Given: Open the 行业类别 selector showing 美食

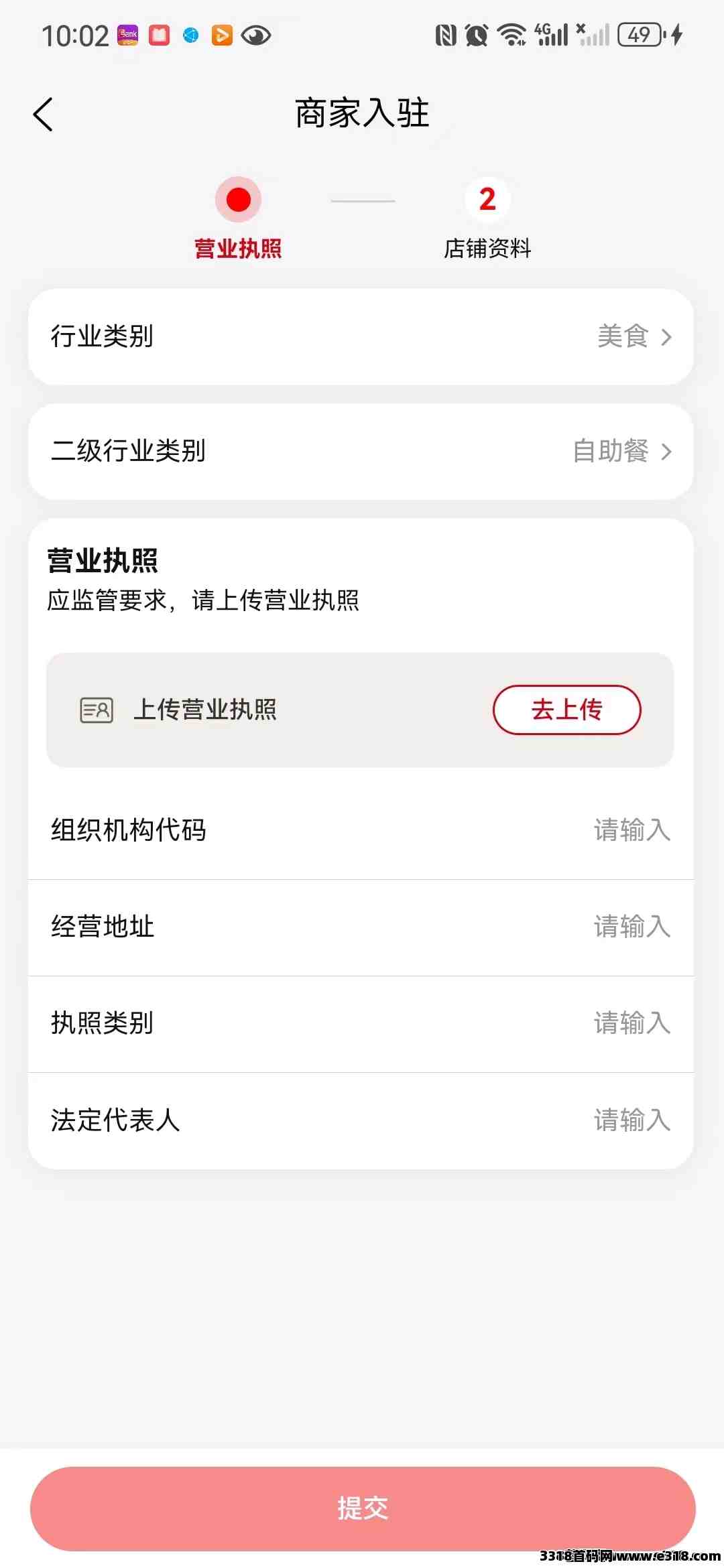Looking at the screenshot, I should pyautogui.click(x=361, y=336).
